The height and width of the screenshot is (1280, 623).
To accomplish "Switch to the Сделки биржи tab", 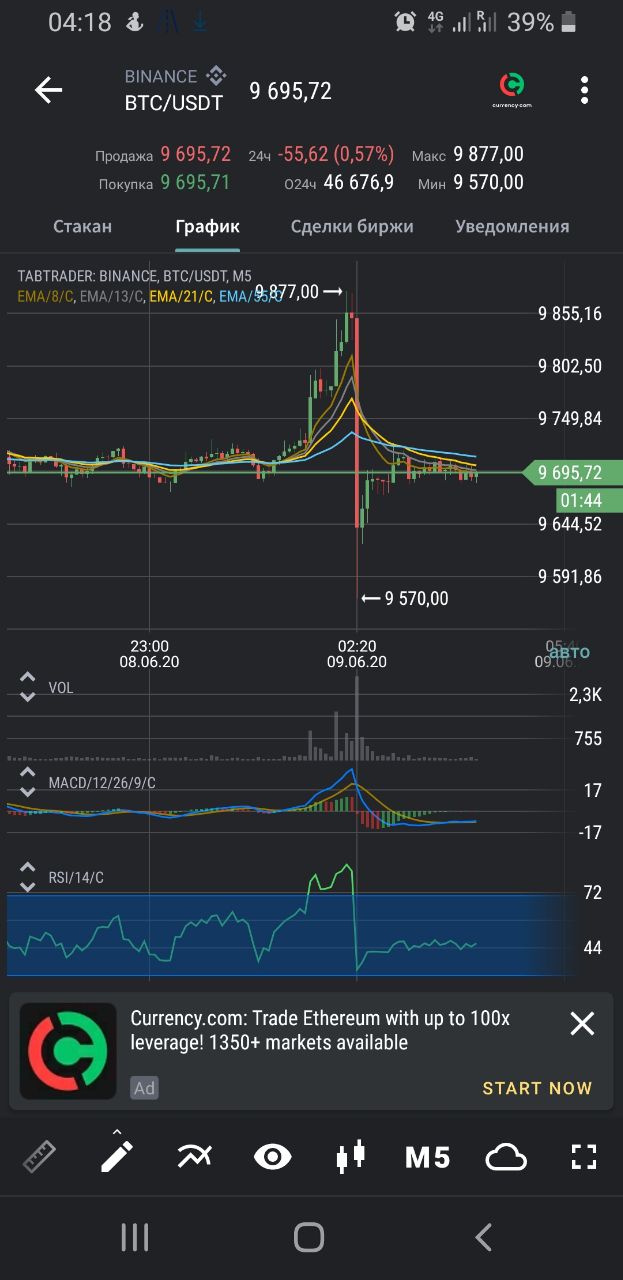I will [x=352, y=226].
